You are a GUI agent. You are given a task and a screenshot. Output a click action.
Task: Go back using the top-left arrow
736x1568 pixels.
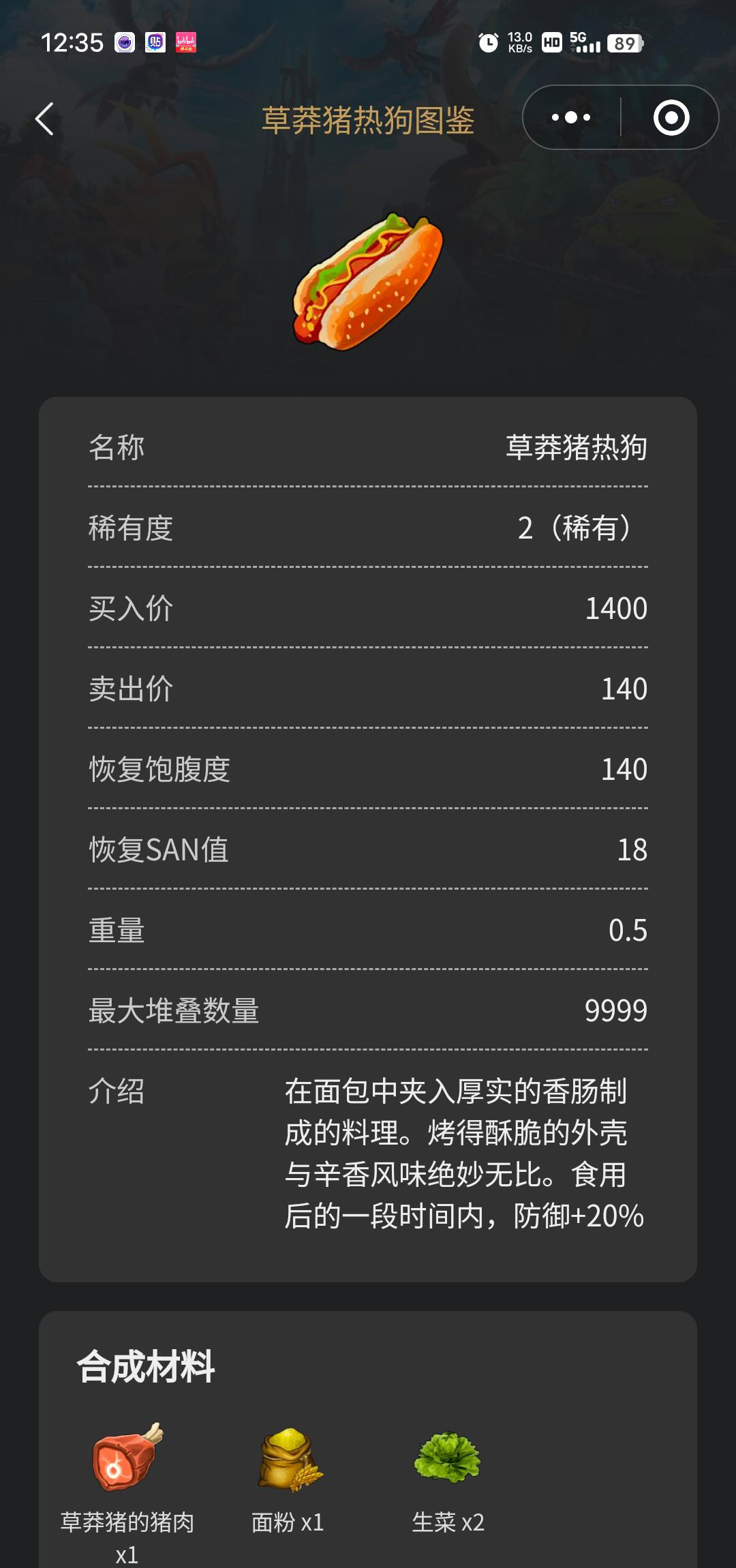pyautogui.click(x=45, y=119)
